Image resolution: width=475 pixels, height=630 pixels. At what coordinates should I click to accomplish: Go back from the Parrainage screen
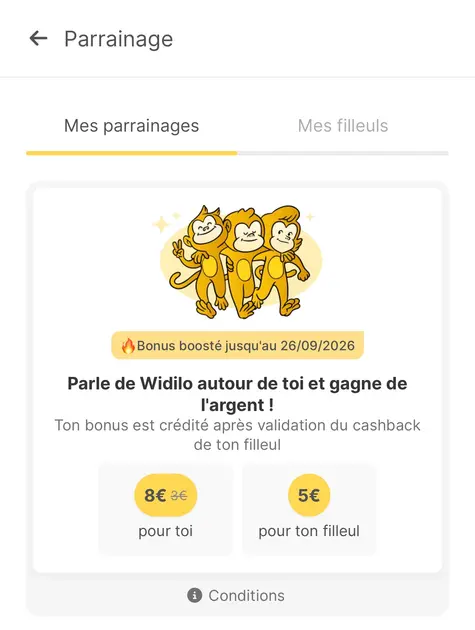click(39, 39)
